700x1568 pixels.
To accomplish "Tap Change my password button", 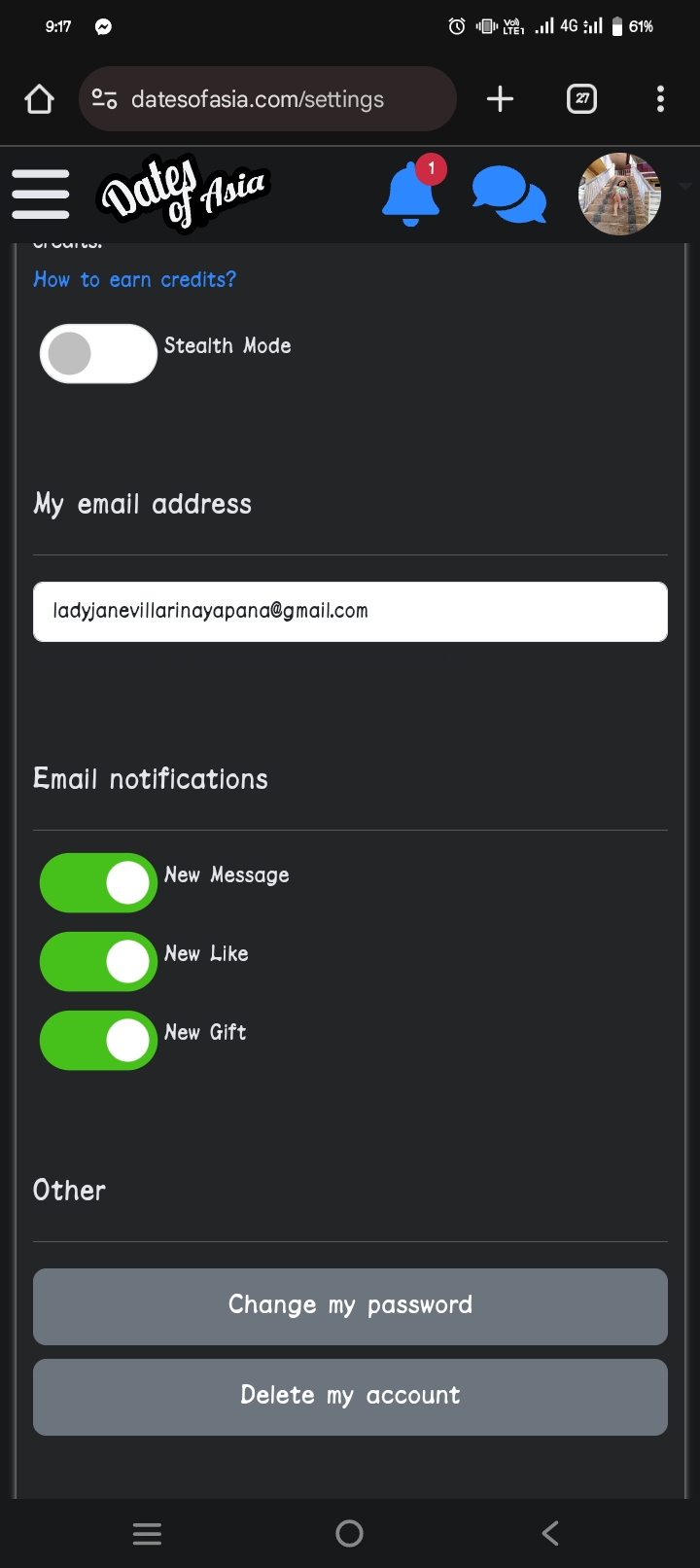I will pyautogui.click(x=350, y=1306).
